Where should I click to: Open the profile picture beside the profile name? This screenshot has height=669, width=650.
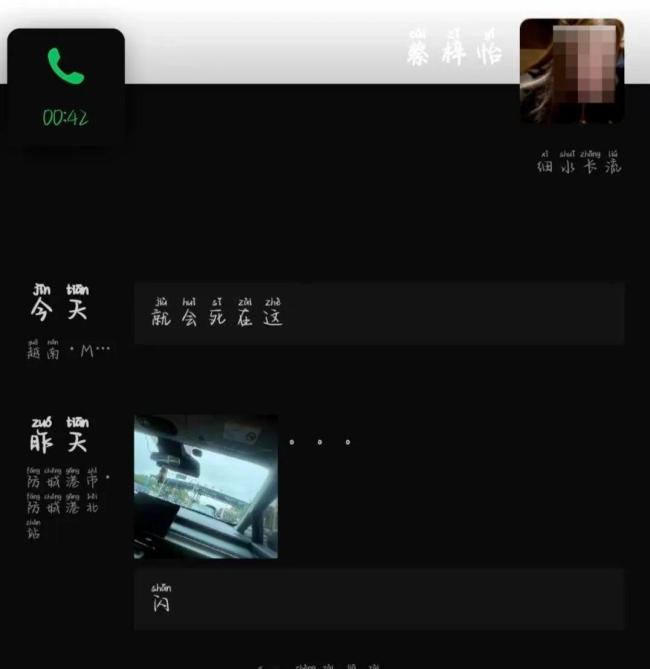(x=571, y=70)
